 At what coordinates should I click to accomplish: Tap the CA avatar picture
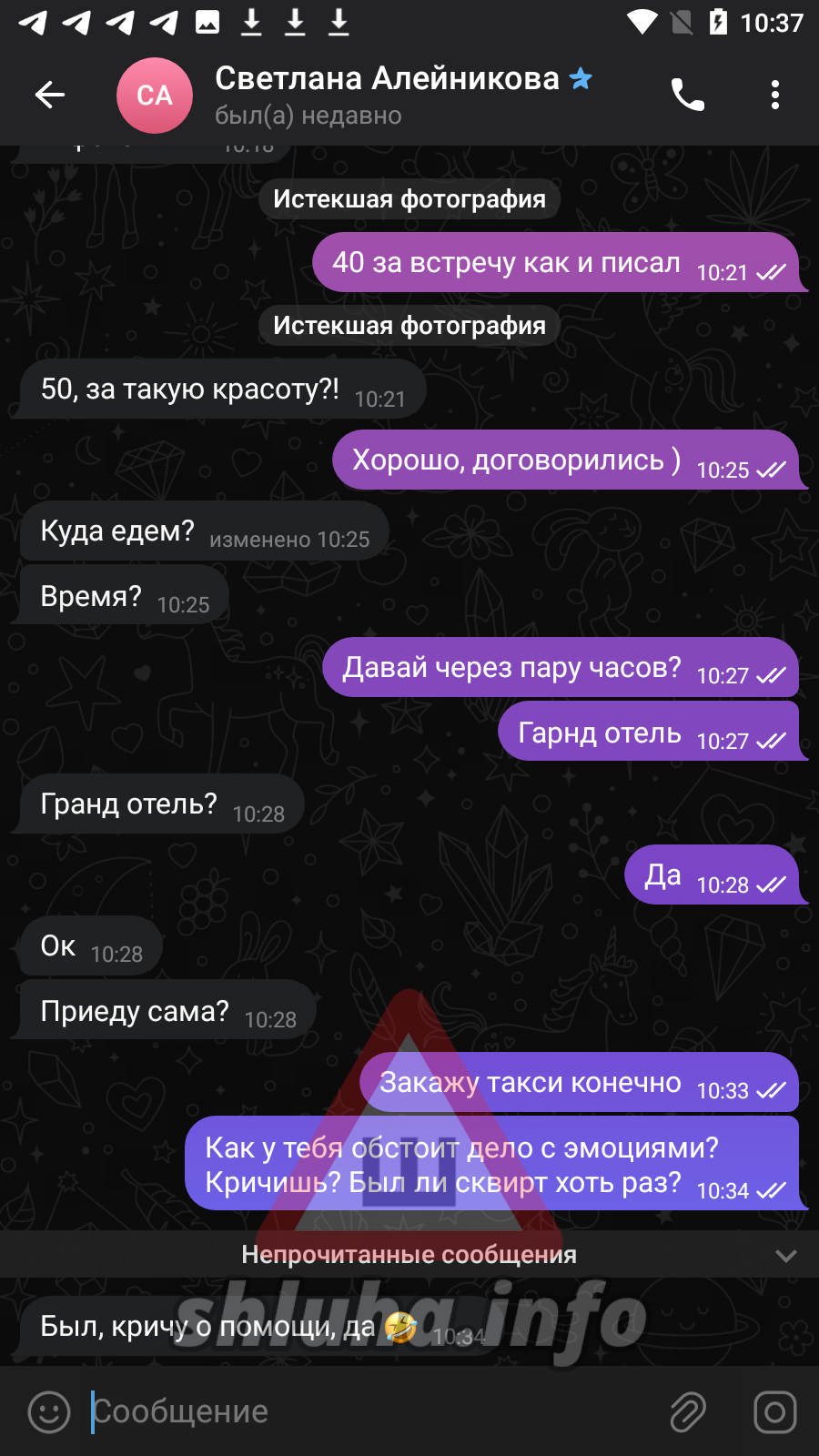(155, 96)
